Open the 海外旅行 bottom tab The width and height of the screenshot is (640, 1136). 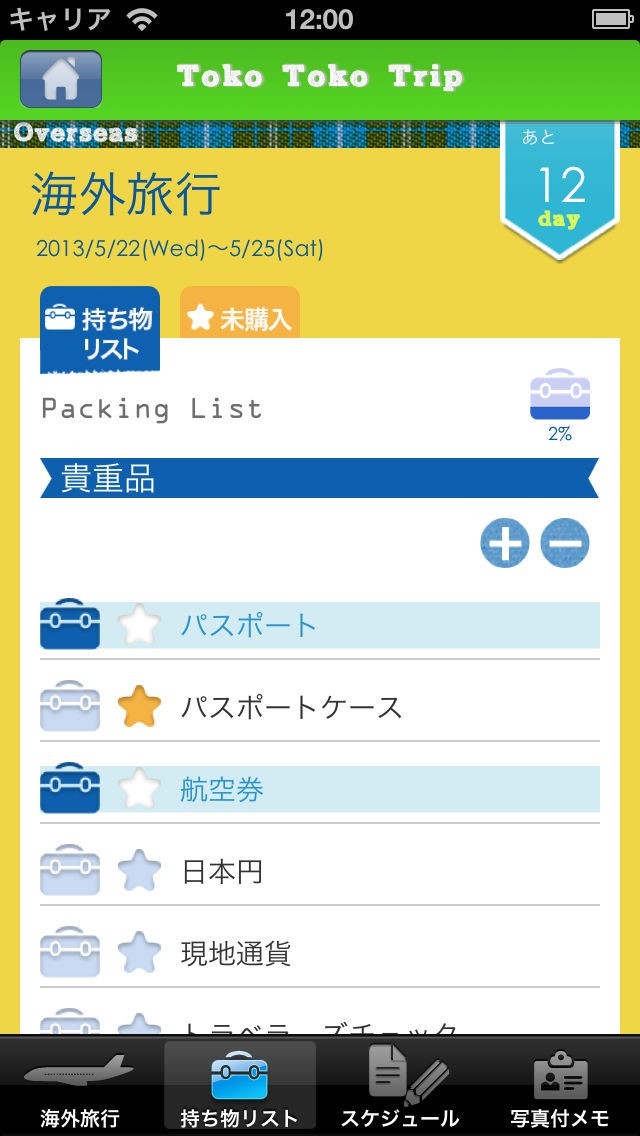80,1088
